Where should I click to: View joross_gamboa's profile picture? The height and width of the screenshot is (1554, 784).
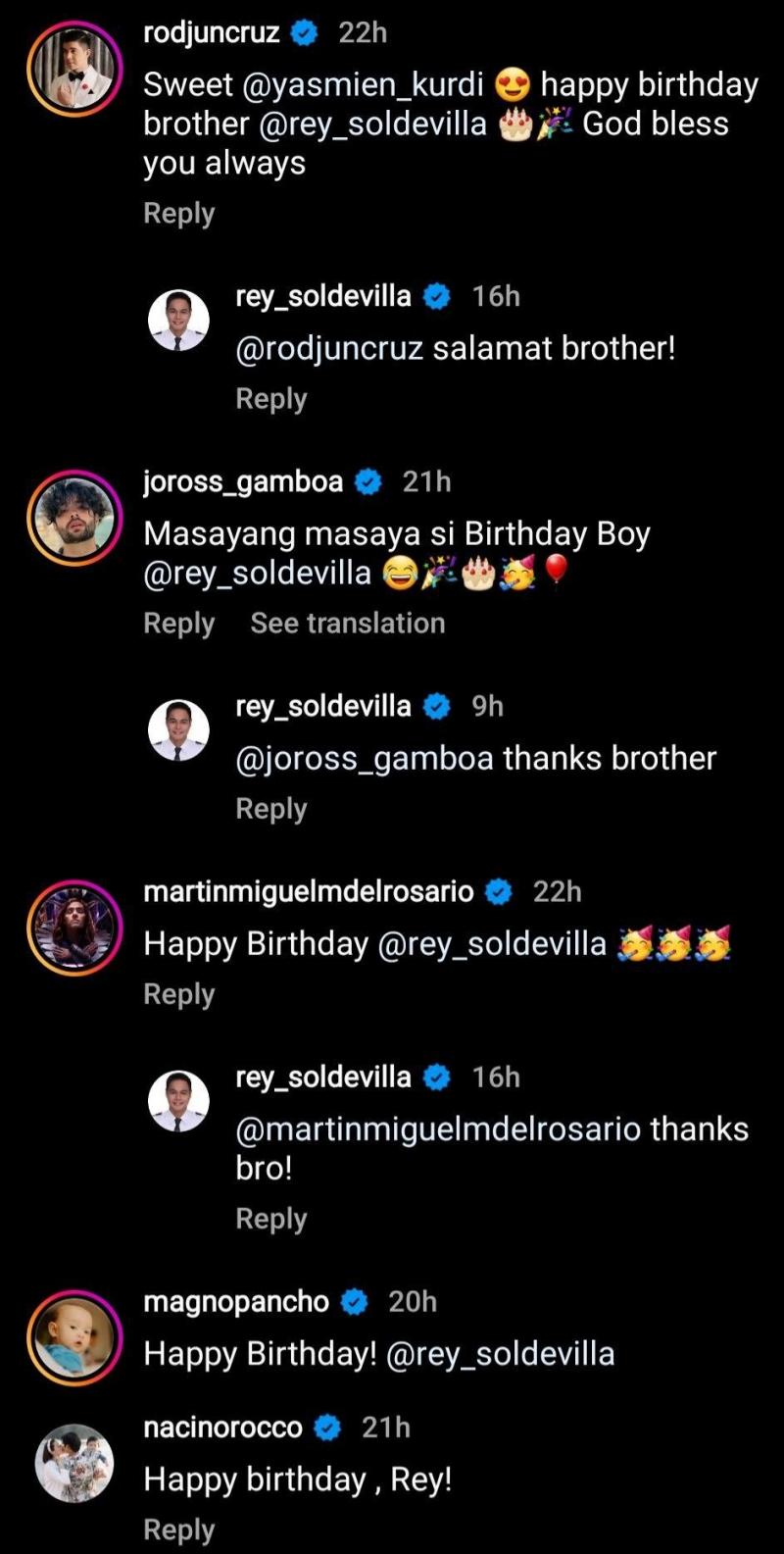pos(73,519)
